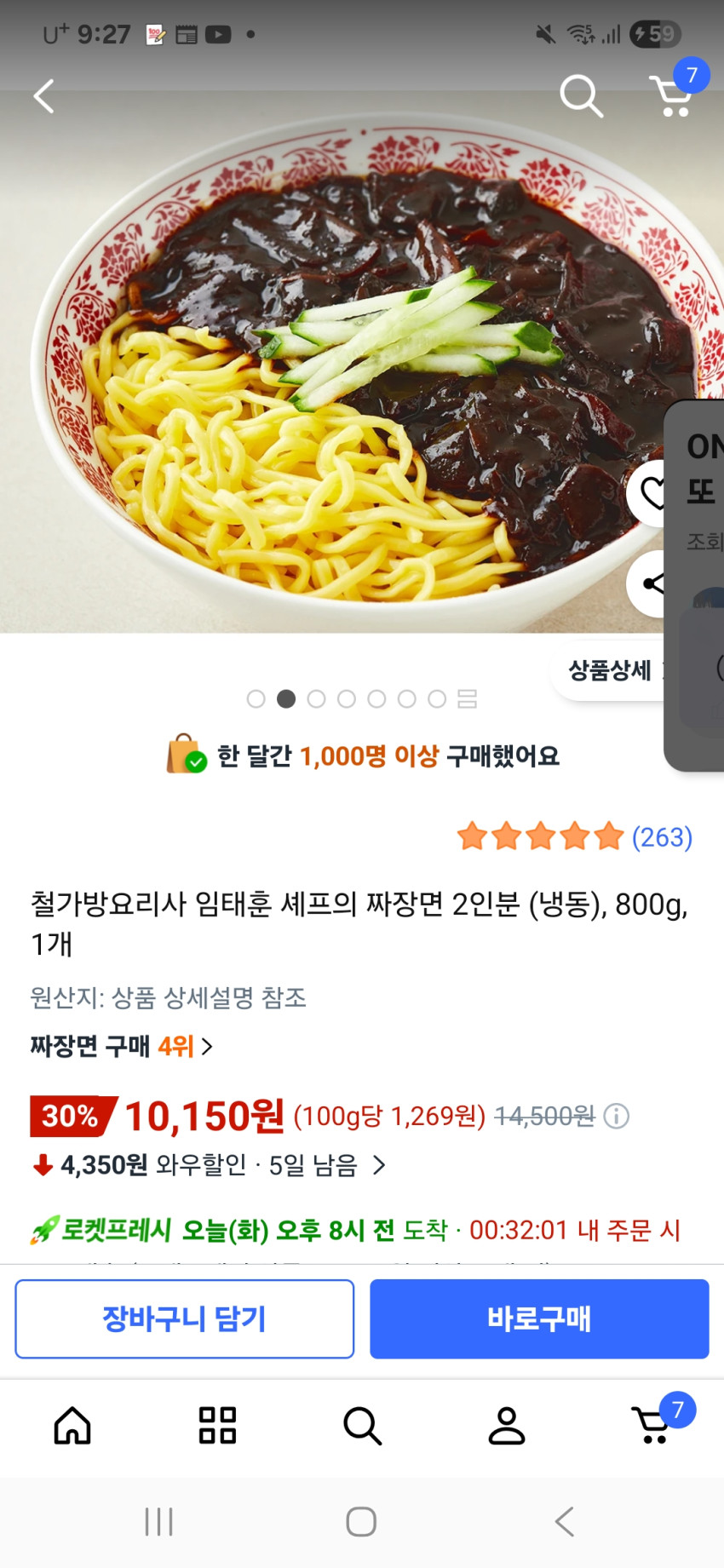The width and height of the screenshot is (724, 1568).
Task: Open the system recent apps view
Action: click(159, 1521)
